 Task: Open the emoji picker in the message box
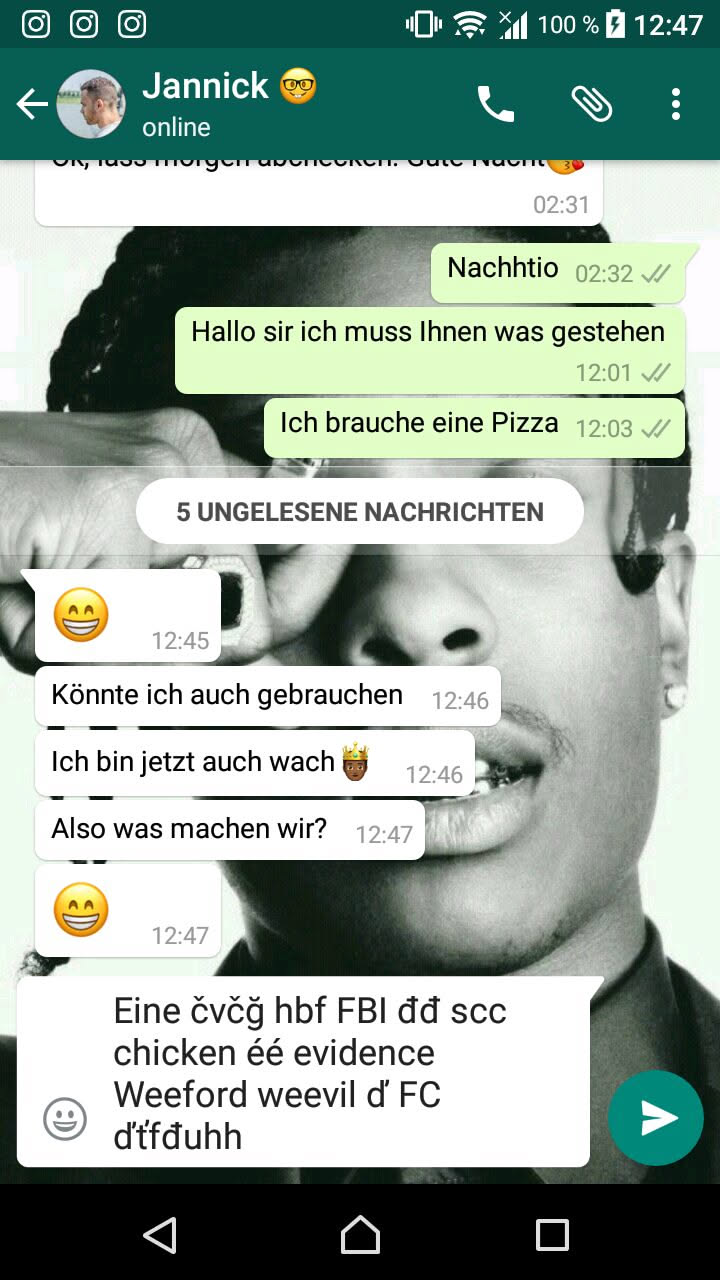tap(65, 1118)
